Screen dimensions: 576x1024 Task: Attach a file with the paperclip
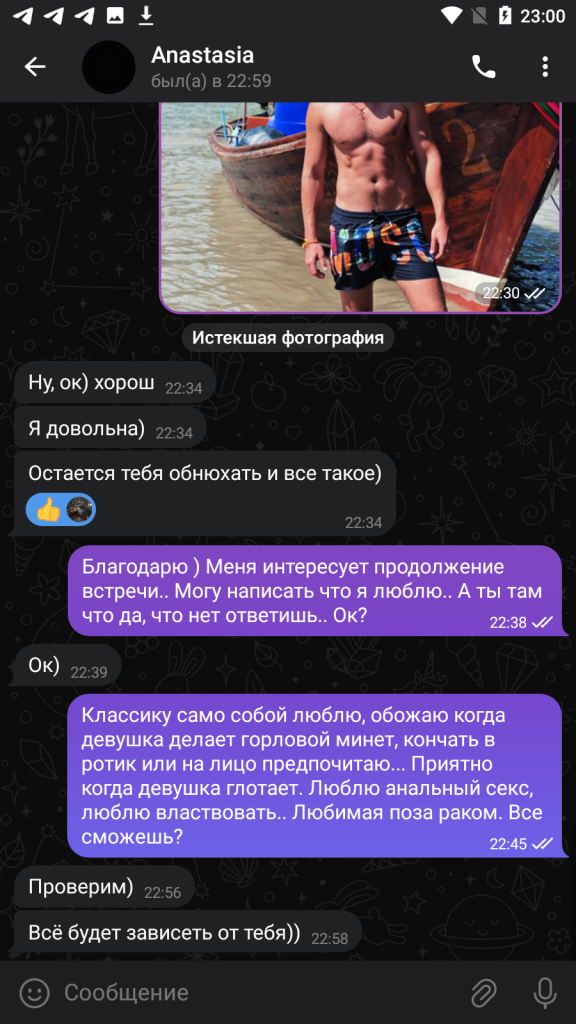[x=484, y=994]
